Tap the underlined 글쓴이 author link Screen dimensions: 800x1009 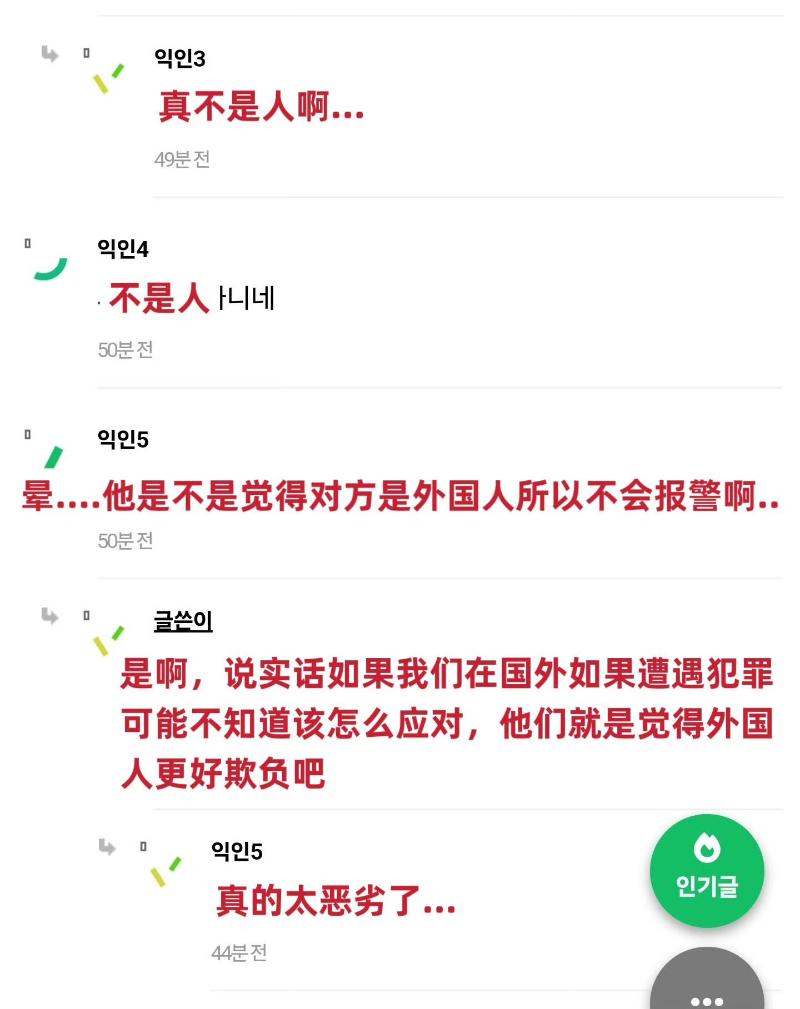point(183,621)
